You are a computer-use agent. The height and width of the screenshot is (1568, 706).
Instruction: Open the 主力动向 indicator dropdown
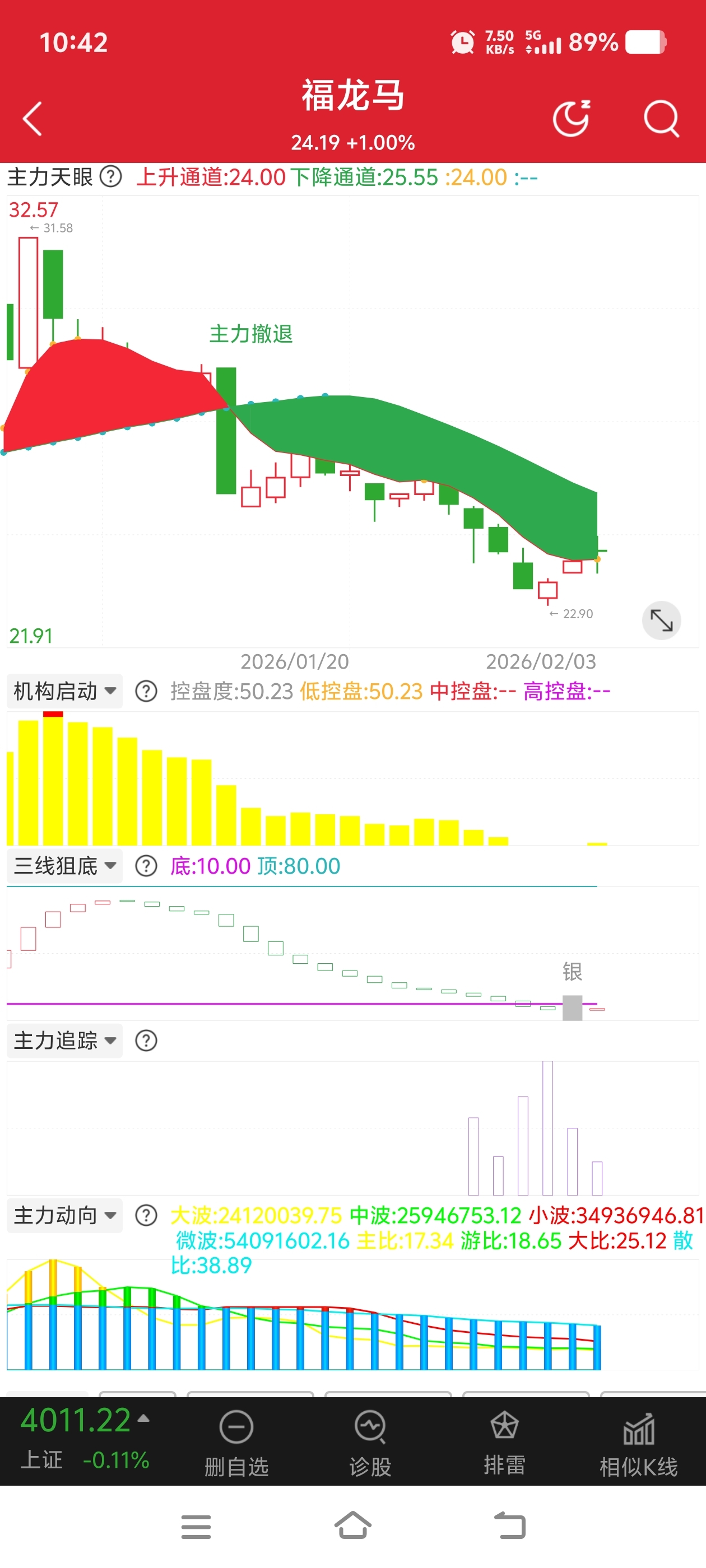64,1215
